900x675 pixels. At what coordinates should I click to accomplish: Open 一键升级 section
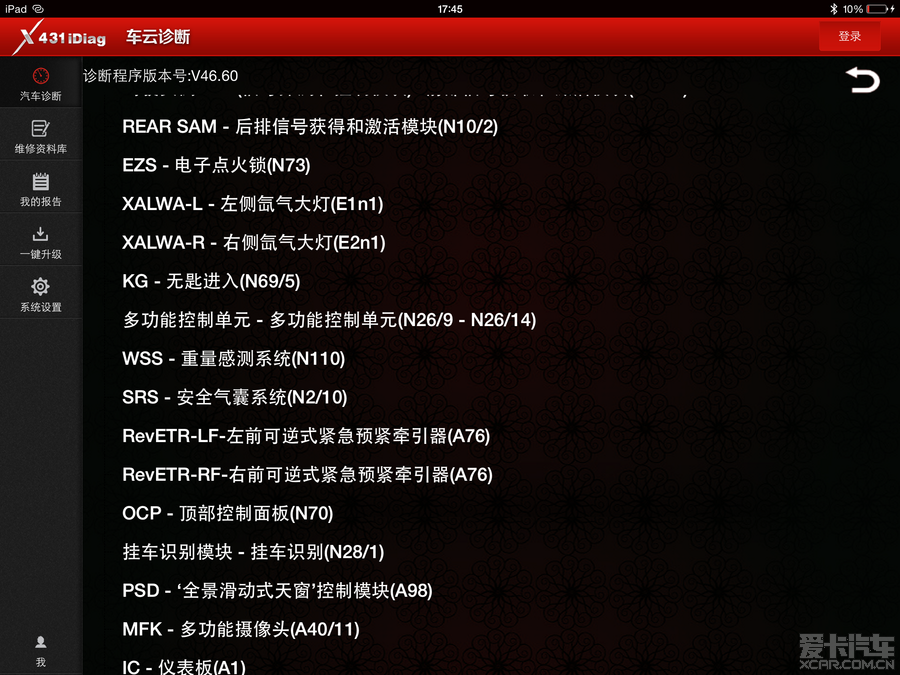[x=40, y=242]
